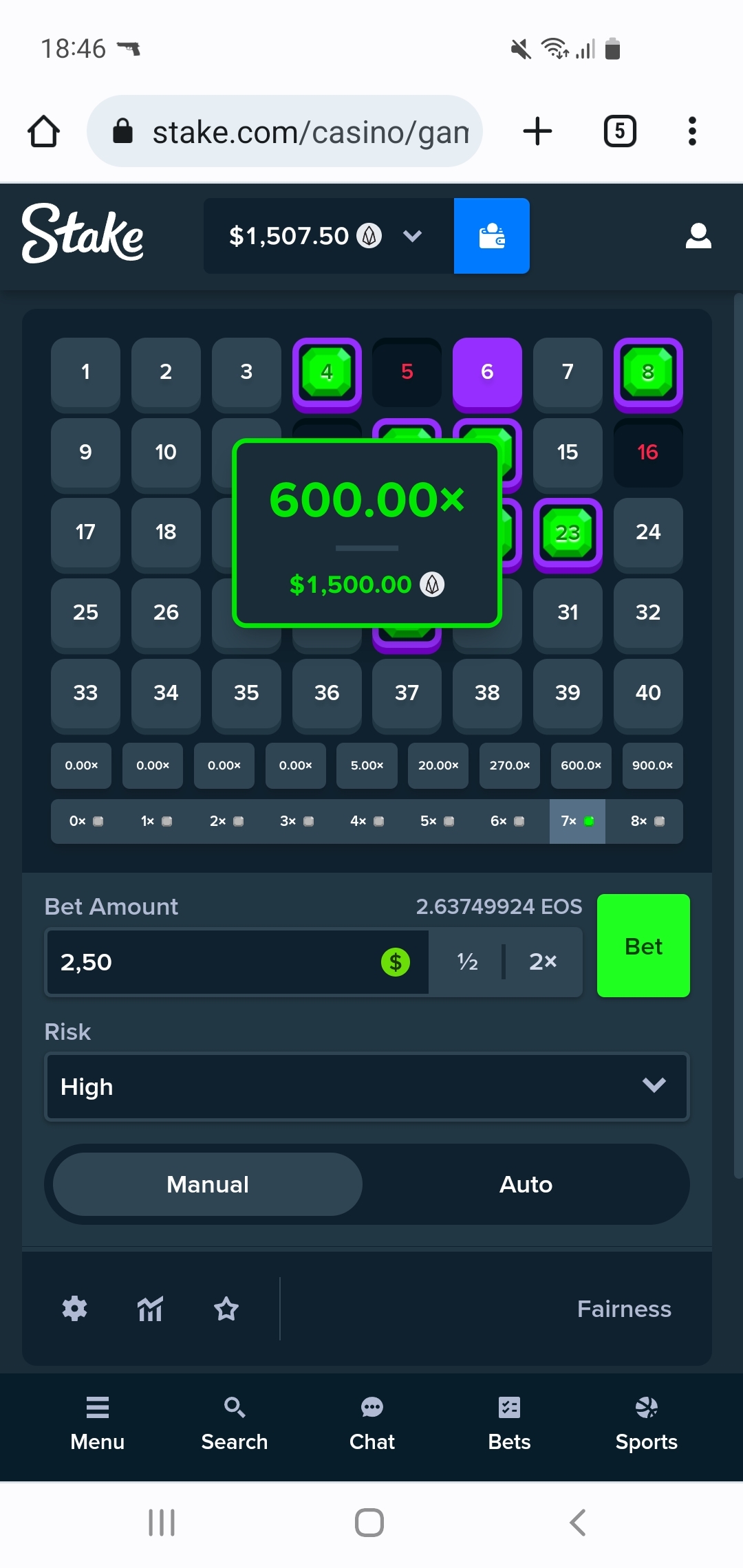Go back using system navigation arrow

578,1523
